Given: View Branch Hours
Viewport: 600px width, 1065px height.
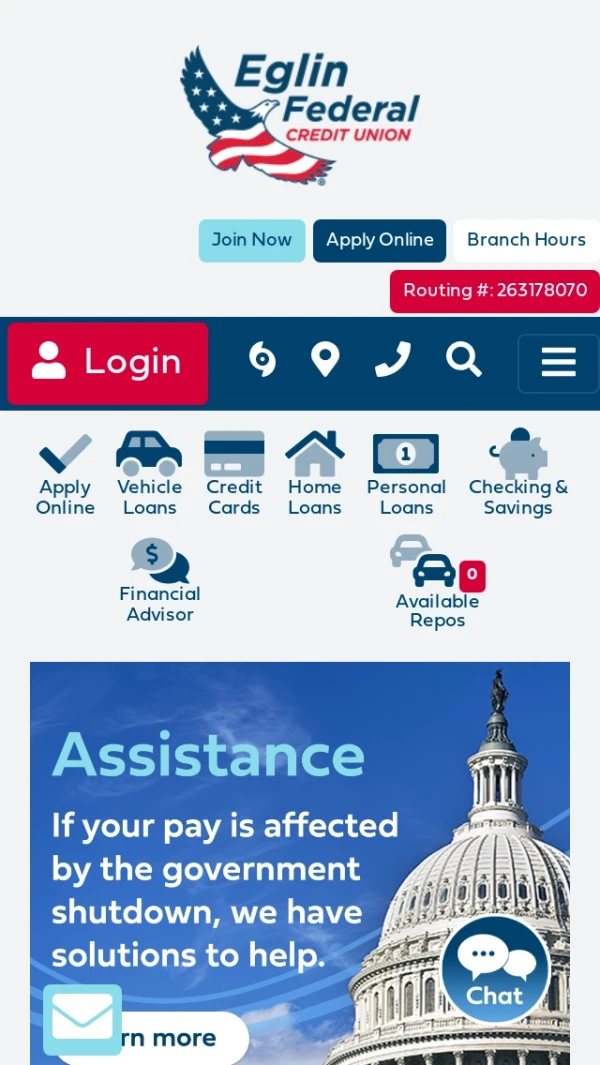Looking at the screenshot, I should 526,241.
